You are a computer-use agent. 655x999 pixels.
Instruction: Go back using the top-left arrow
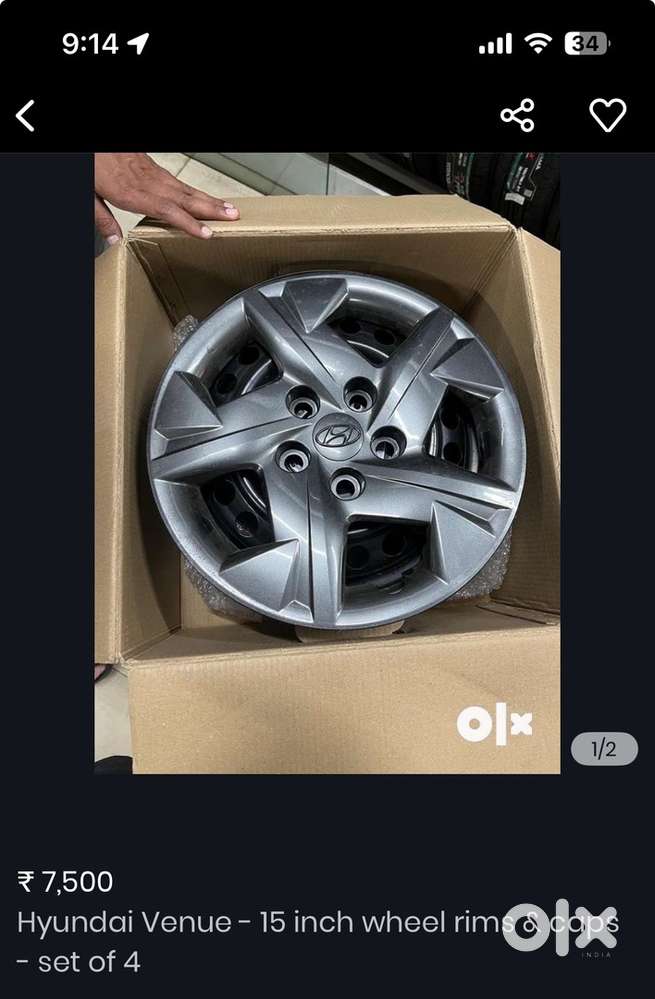(x=26, y=116)
